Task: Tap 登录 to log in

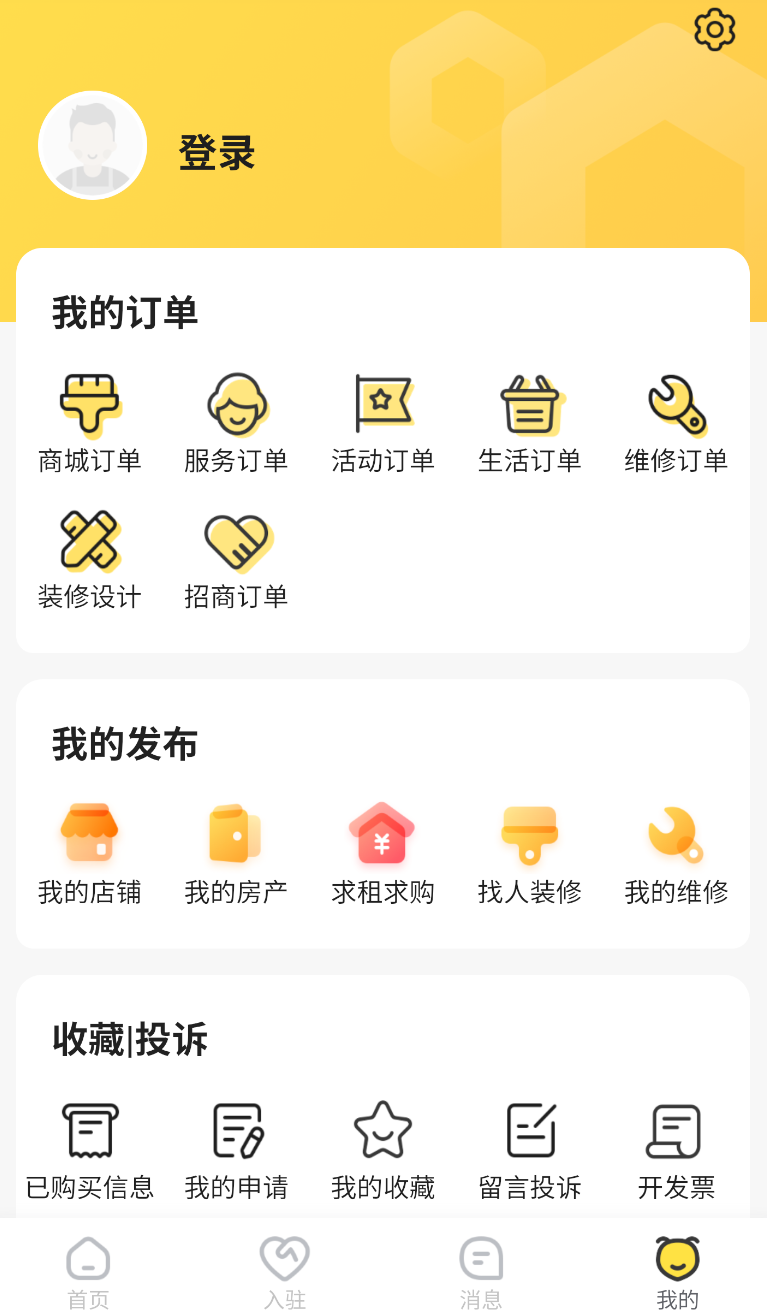Action: (x=217, y=152)
